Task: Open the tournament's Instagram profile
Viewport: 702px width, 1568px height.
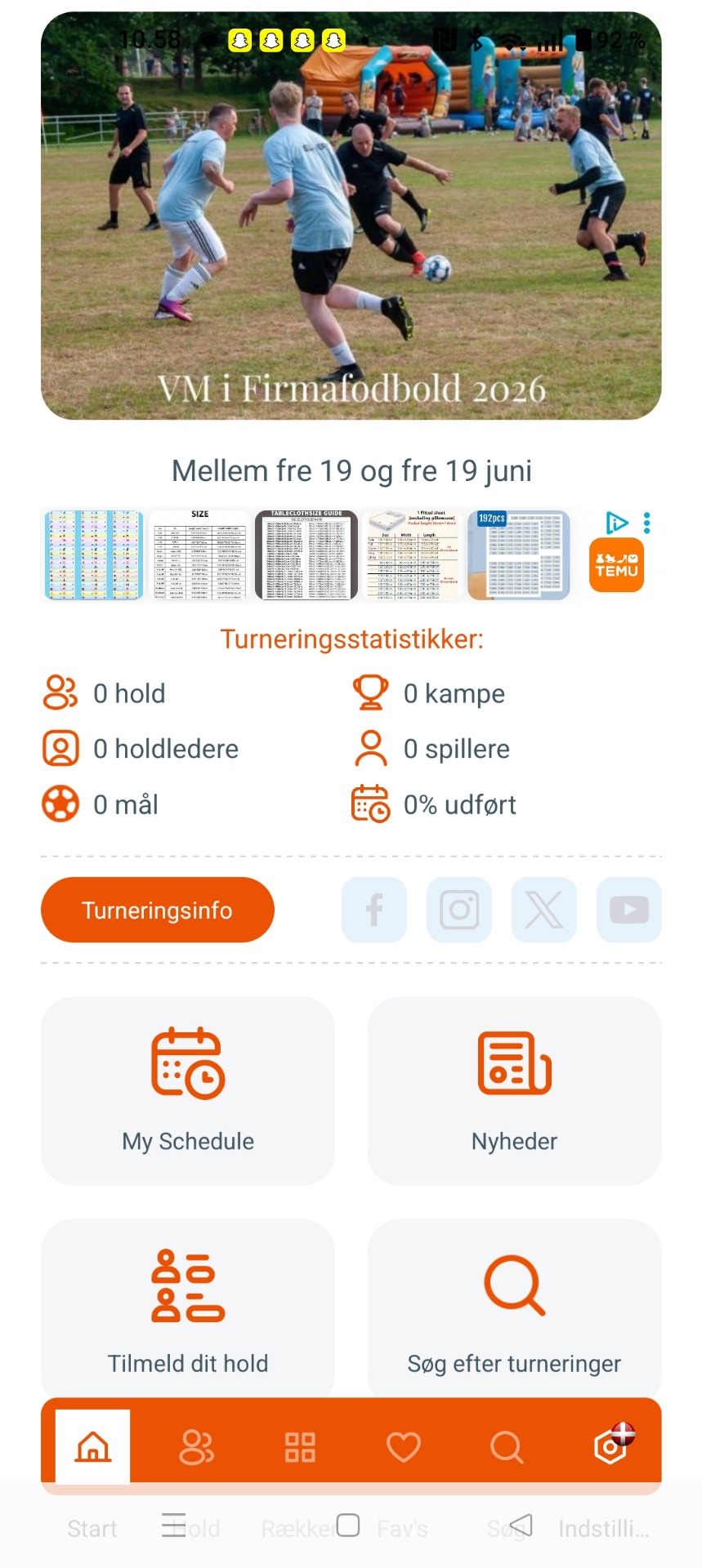Action: point(459,910)
